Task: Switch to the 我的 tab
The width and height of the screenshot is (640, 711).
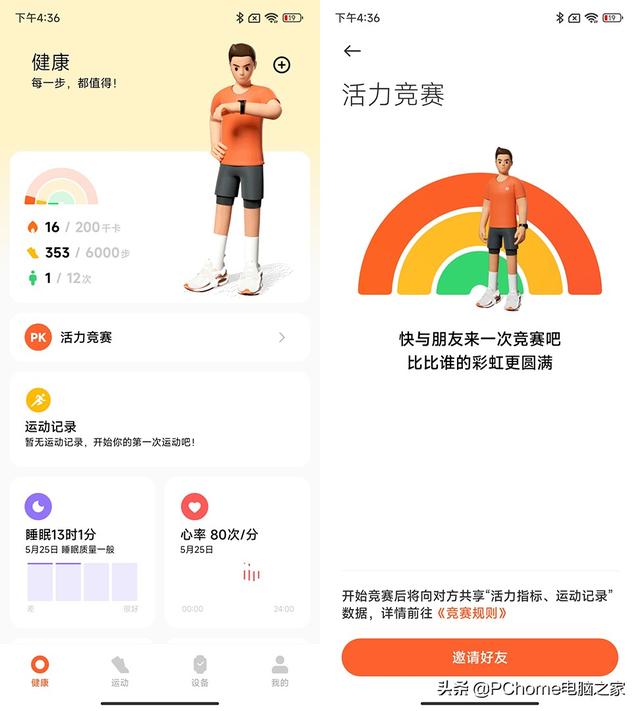Action: 280,671
